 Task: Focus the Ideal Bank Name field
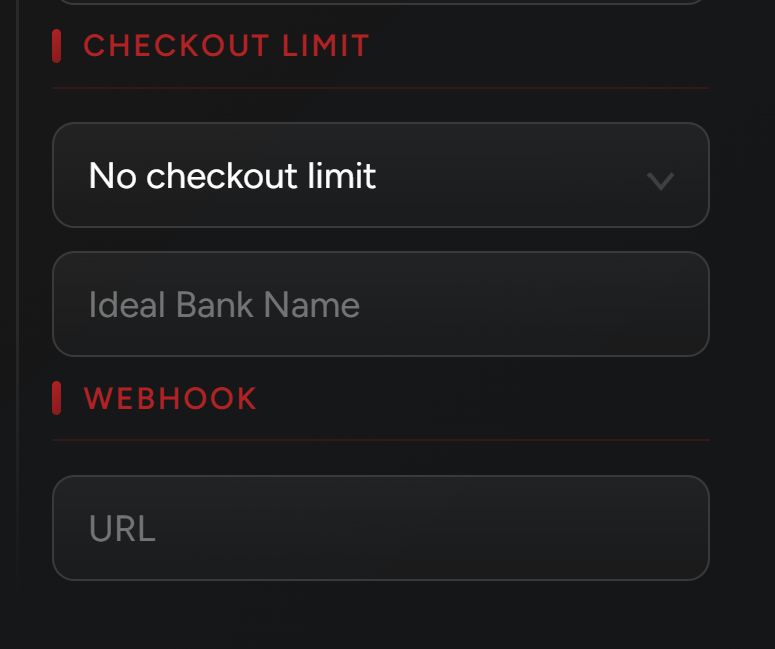(x=380, y=304)
